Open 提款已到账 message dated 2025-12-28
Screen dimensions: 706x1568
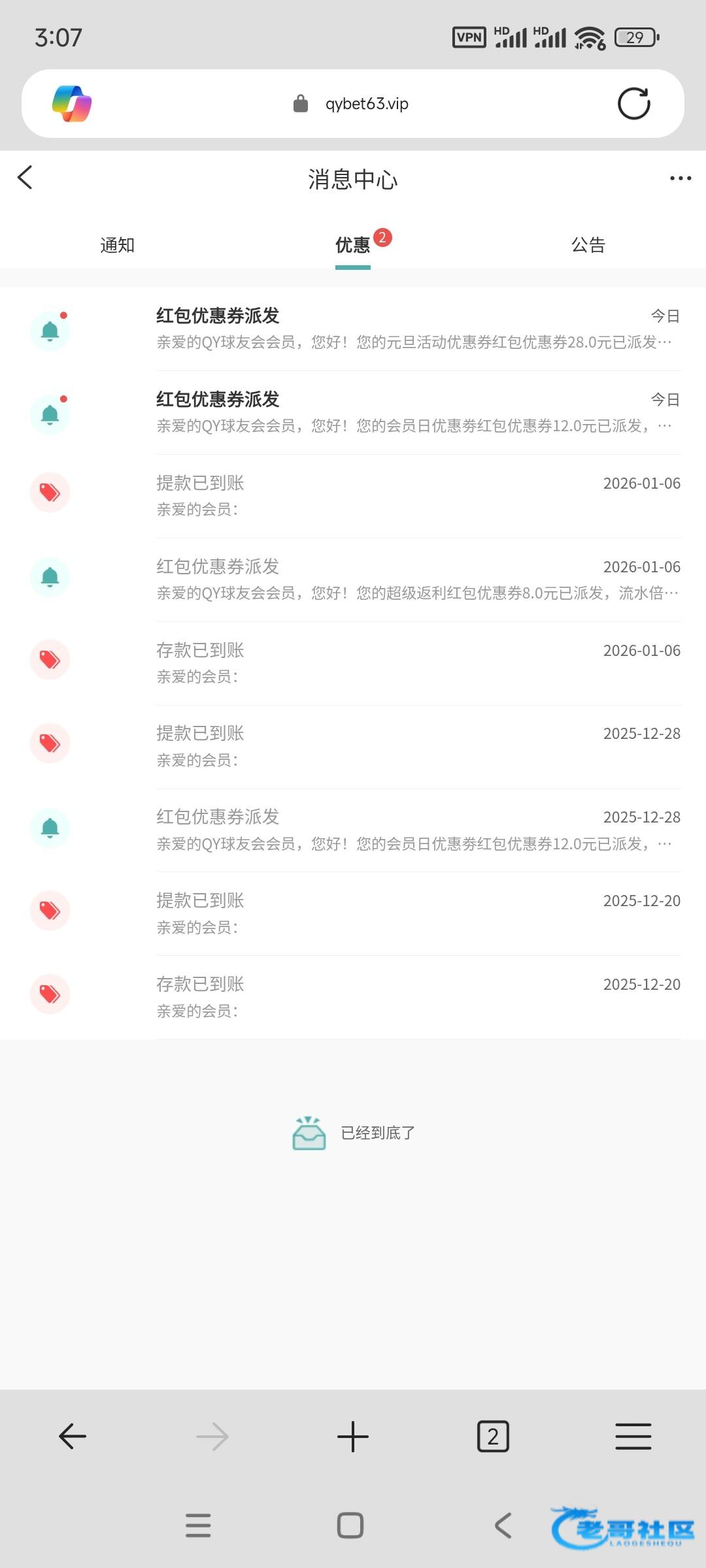click(417, 747)
